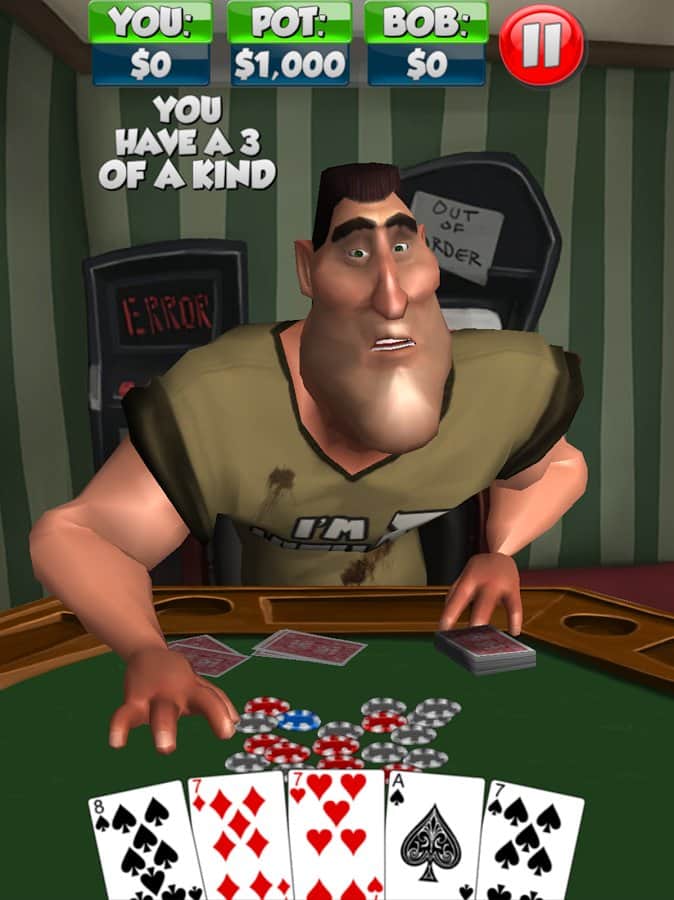Select the 7 of spades card
Image resolution: width=674 pixels, height=900 pixels.
pyautogui.click(x=528, y=845)
